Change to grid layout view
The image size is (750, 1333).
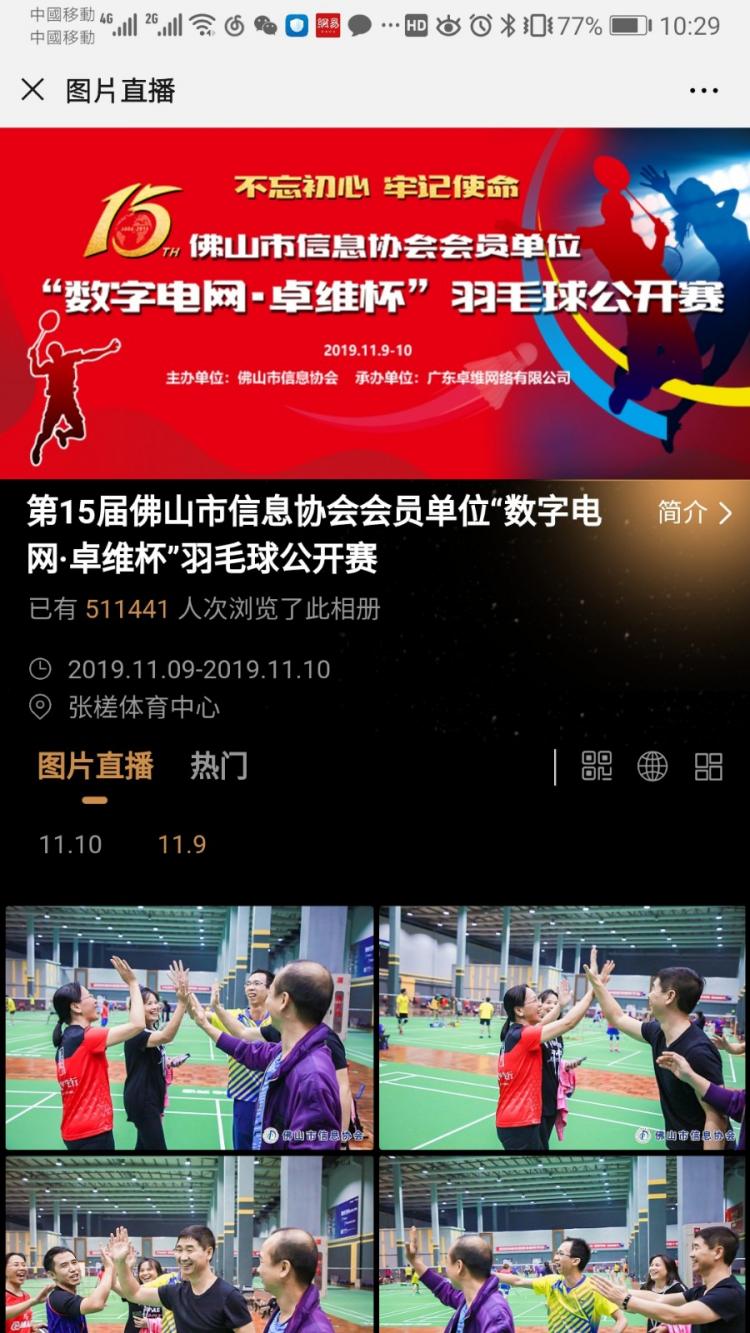(x=708, y=767)
